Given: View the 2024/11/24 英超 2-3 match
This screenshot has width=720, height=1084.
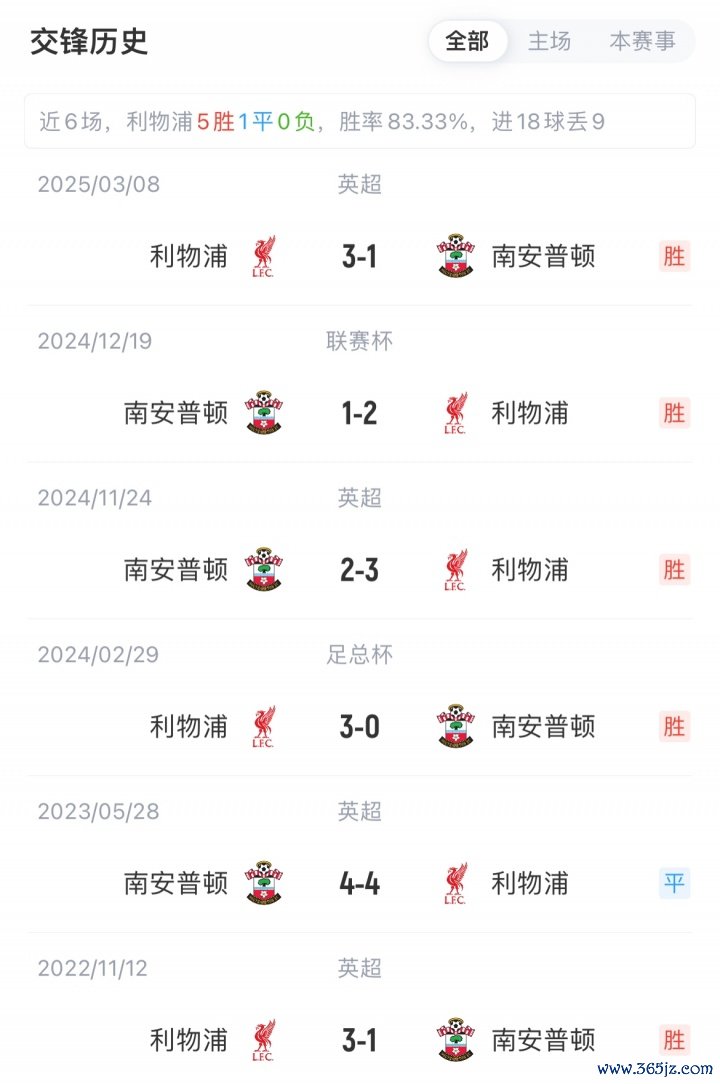Looking at the screenshot, I should tap(359, 570).
